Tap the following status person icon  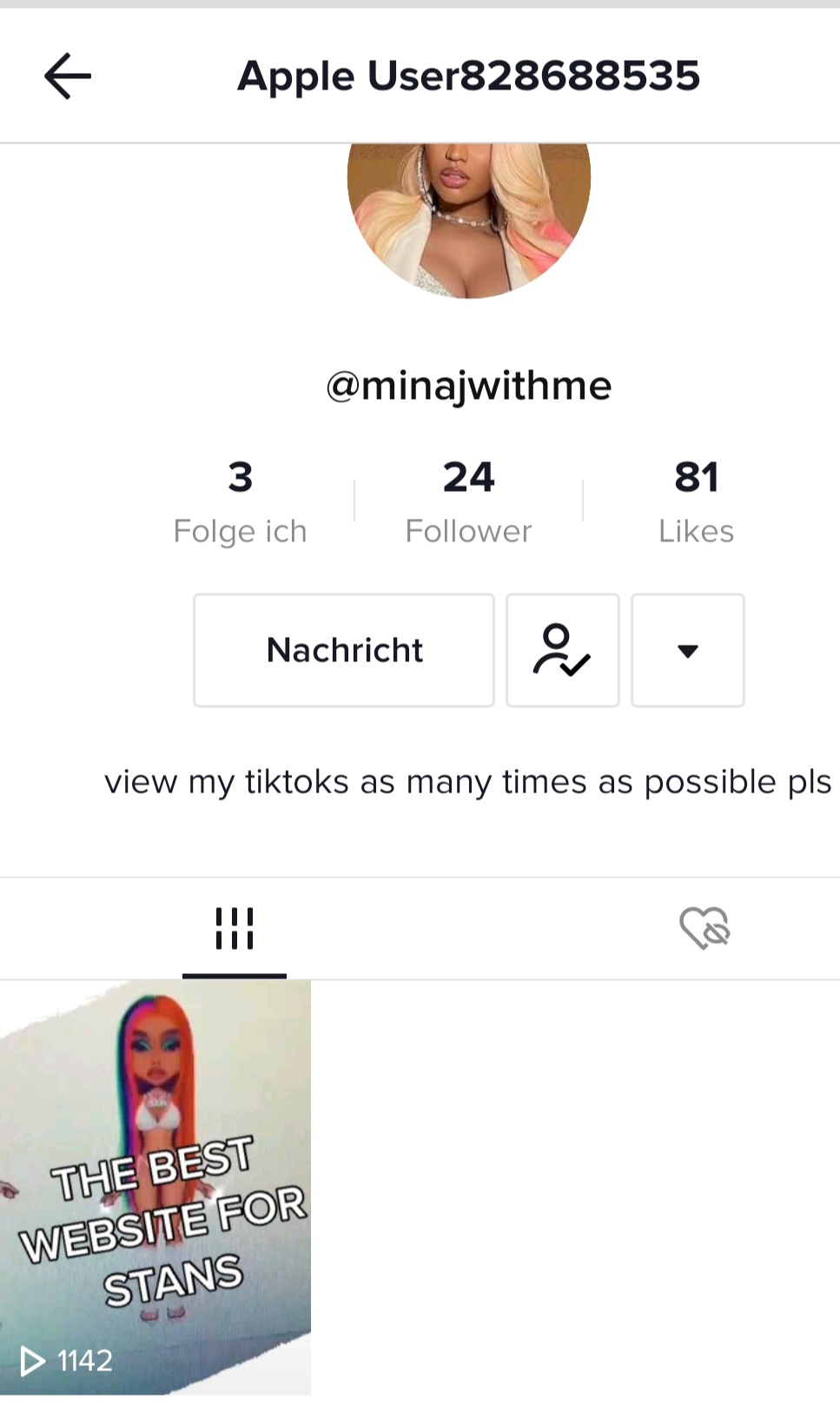[x=562, y=650]
